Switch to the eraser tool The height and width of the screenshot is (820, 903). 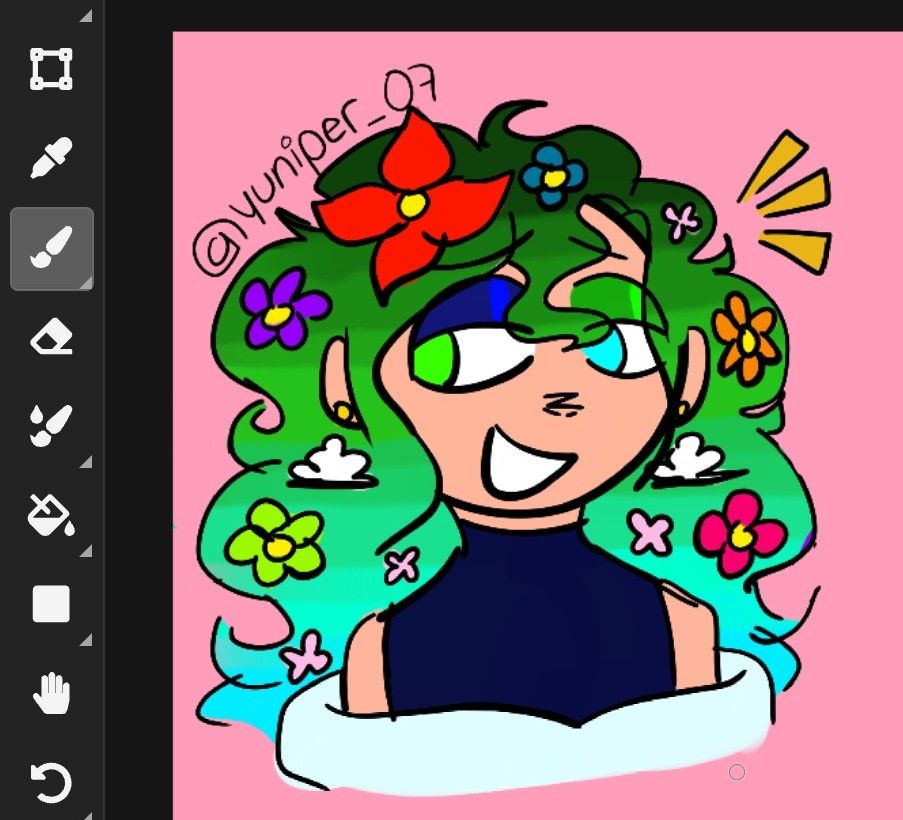point(51,336)
